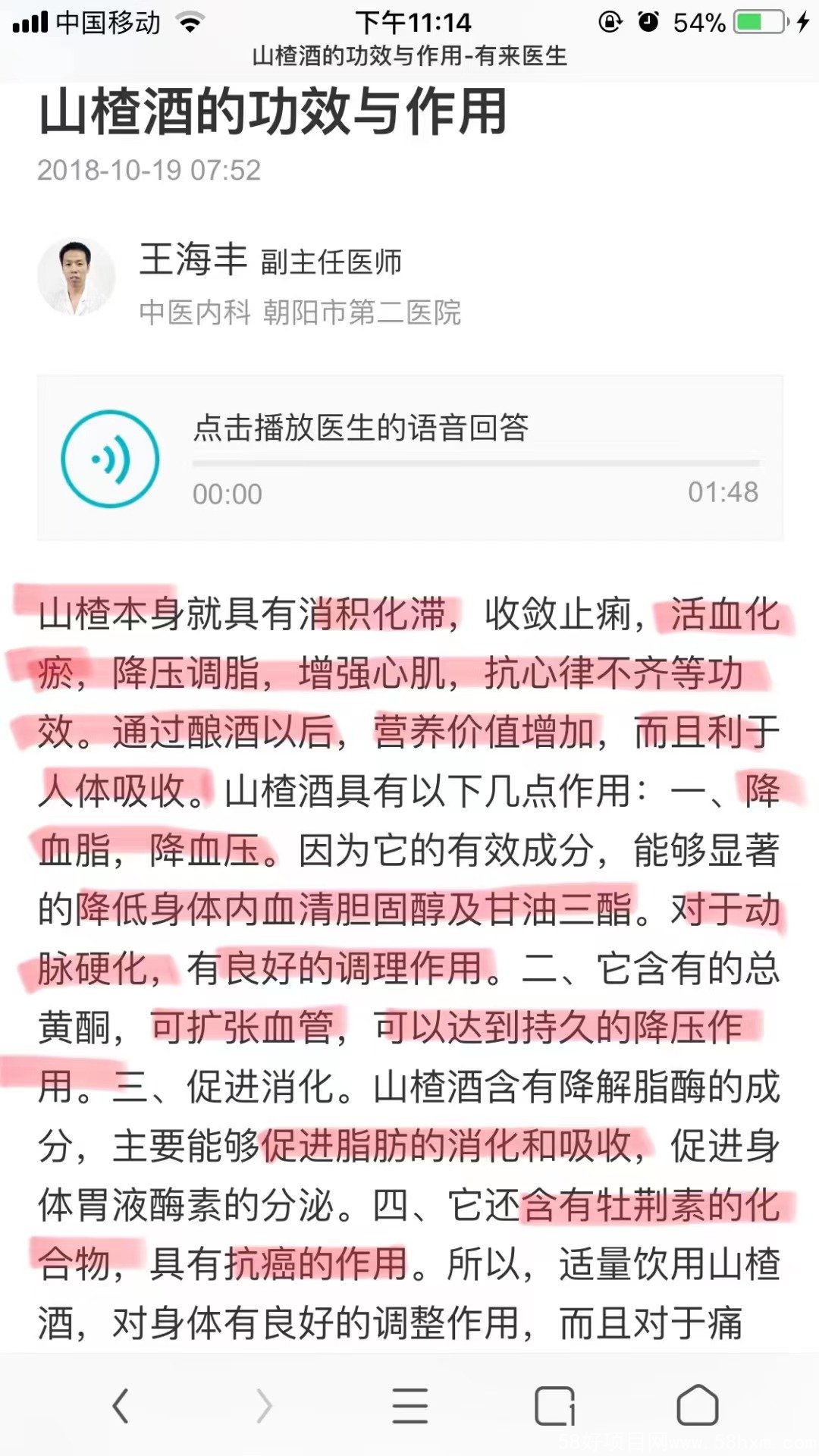Play the doctor's voice answer
This screenshot has width=819, height=1456.
110,459
